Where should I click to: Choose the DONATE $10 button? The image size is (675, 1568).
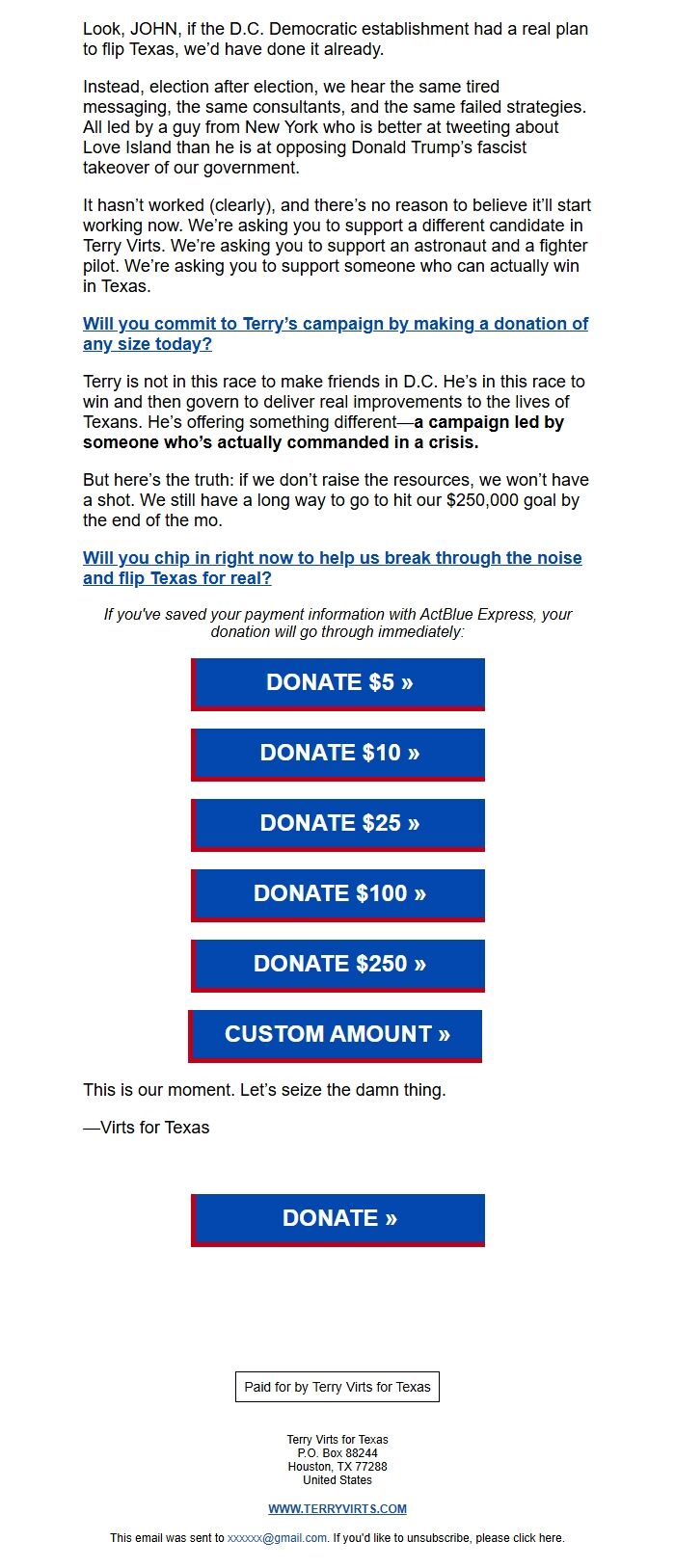[x=338, y=754]
